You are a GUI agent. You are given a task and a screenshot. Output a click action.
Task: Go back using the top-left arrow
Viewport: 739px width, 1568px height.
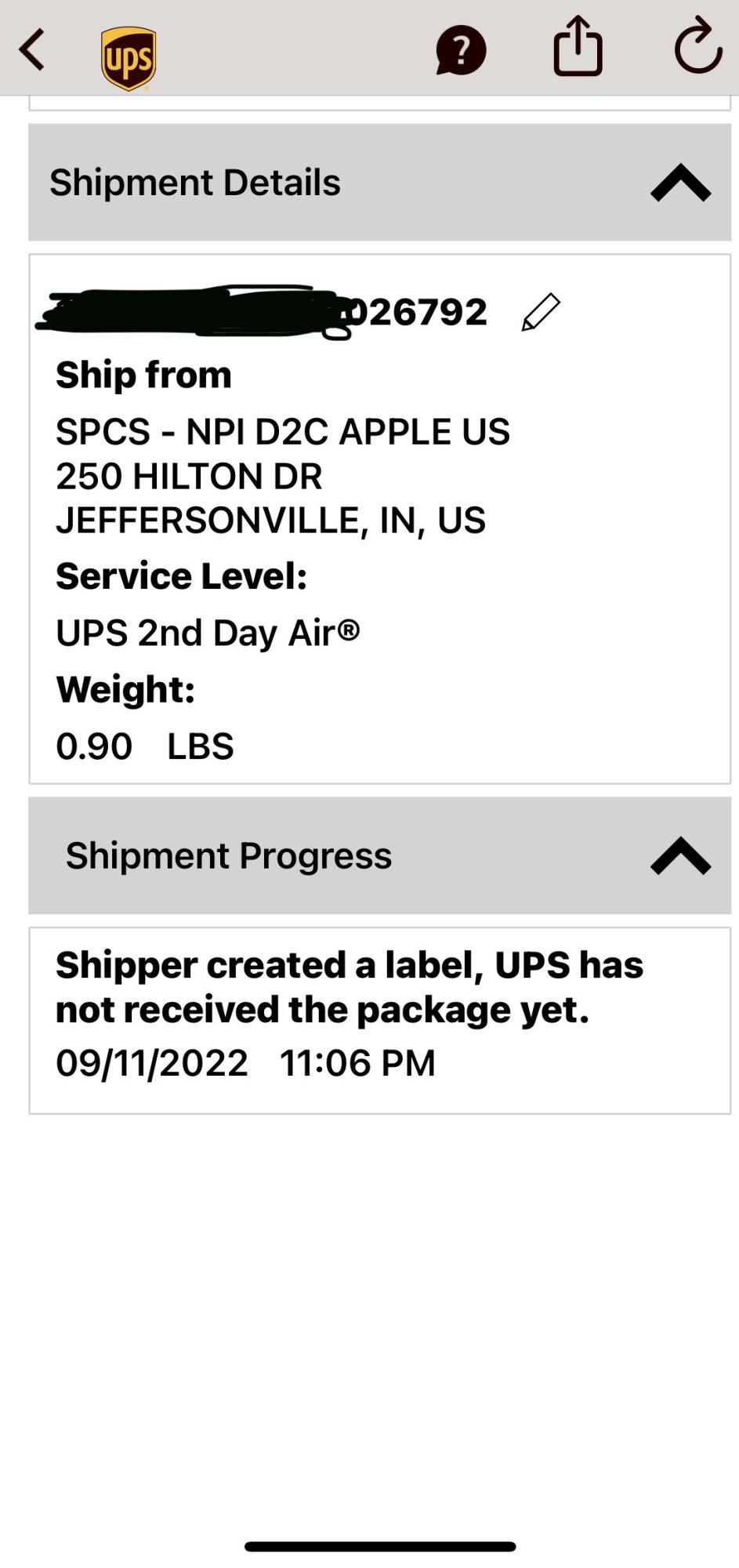click(32, 51)
